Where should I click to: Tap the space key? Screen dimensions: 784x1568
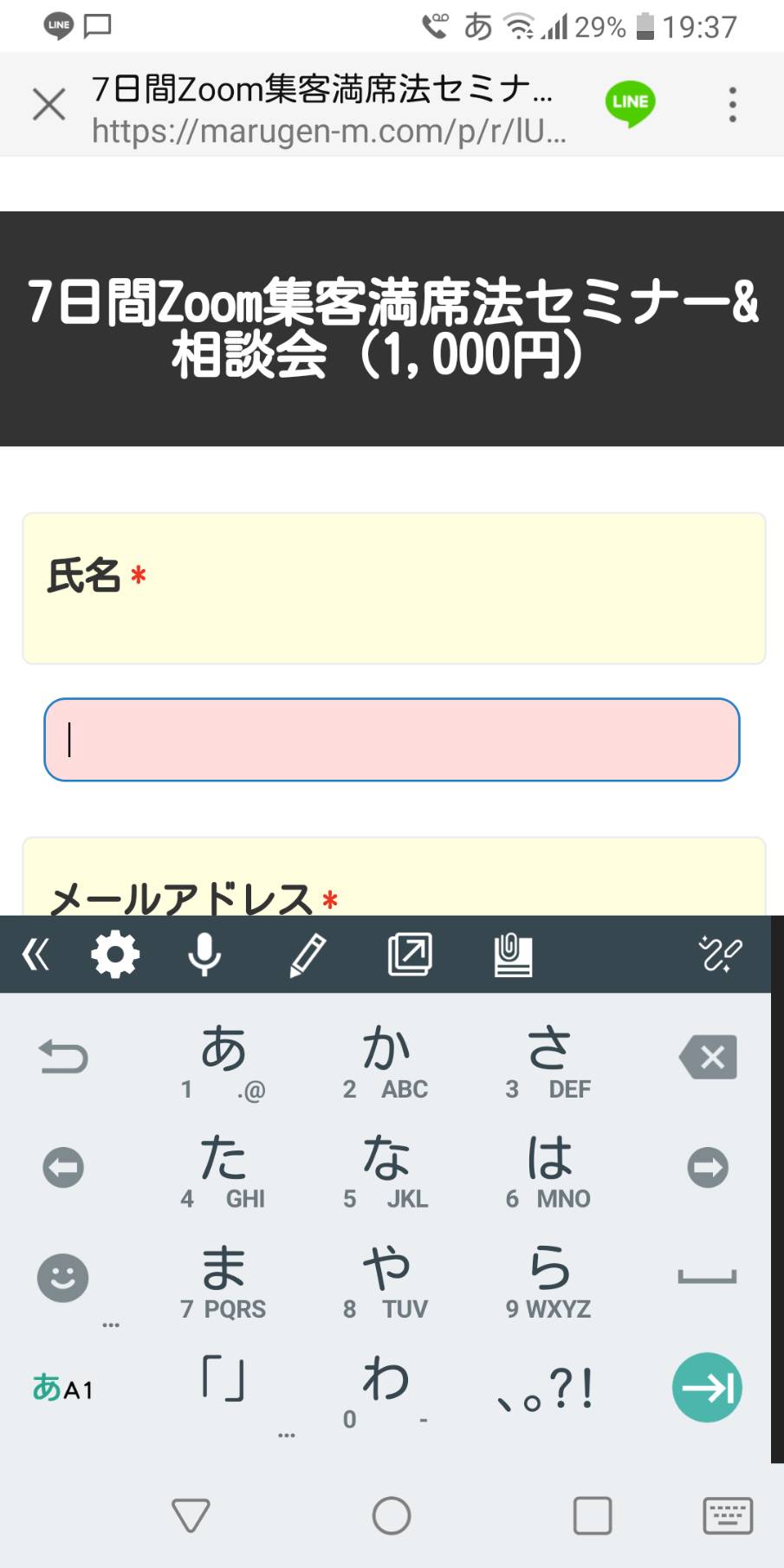coord(707,1277)
